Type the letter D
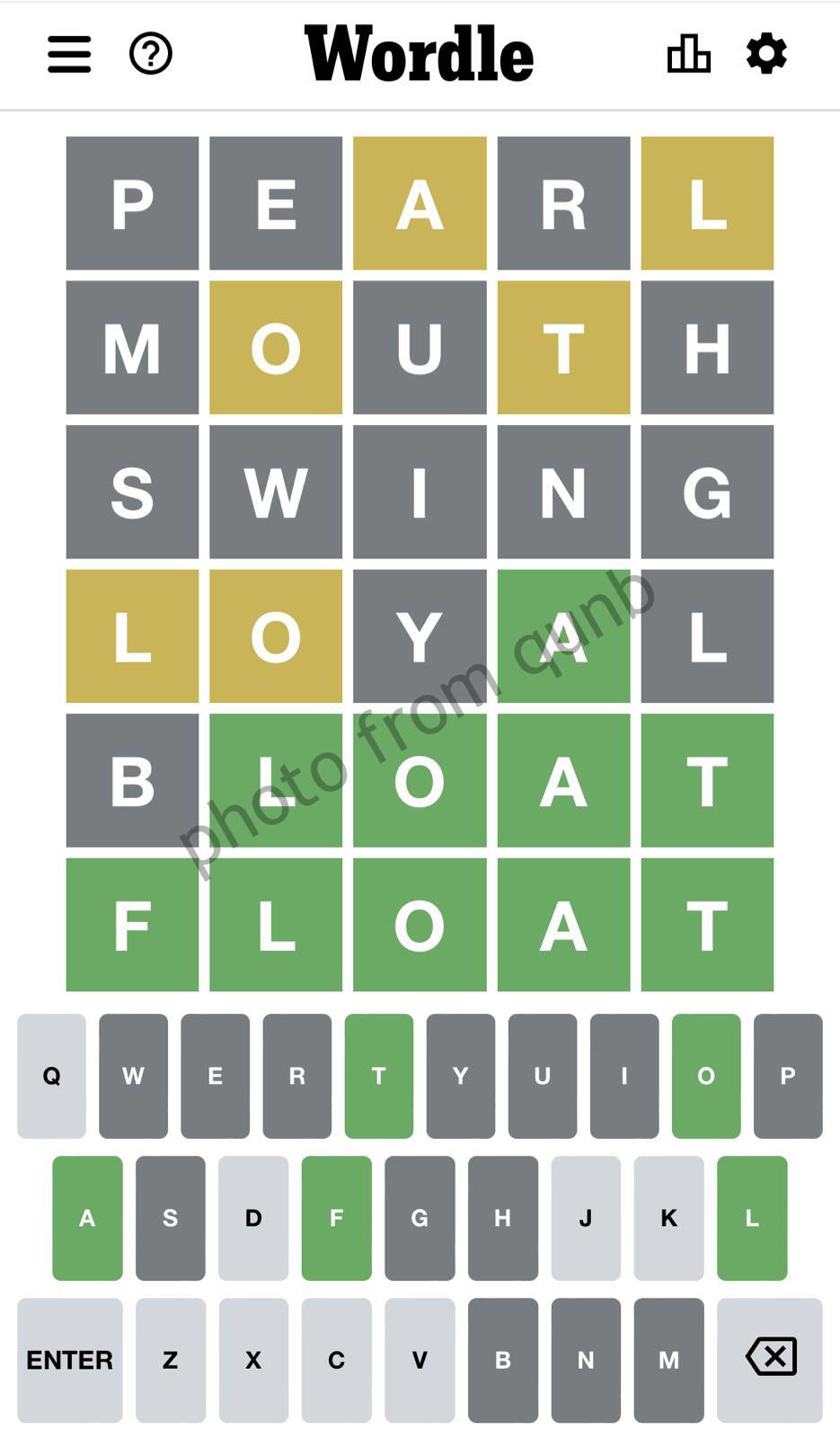The width and height of the screenshot is (840, 1438). [x=253, y=1218]
